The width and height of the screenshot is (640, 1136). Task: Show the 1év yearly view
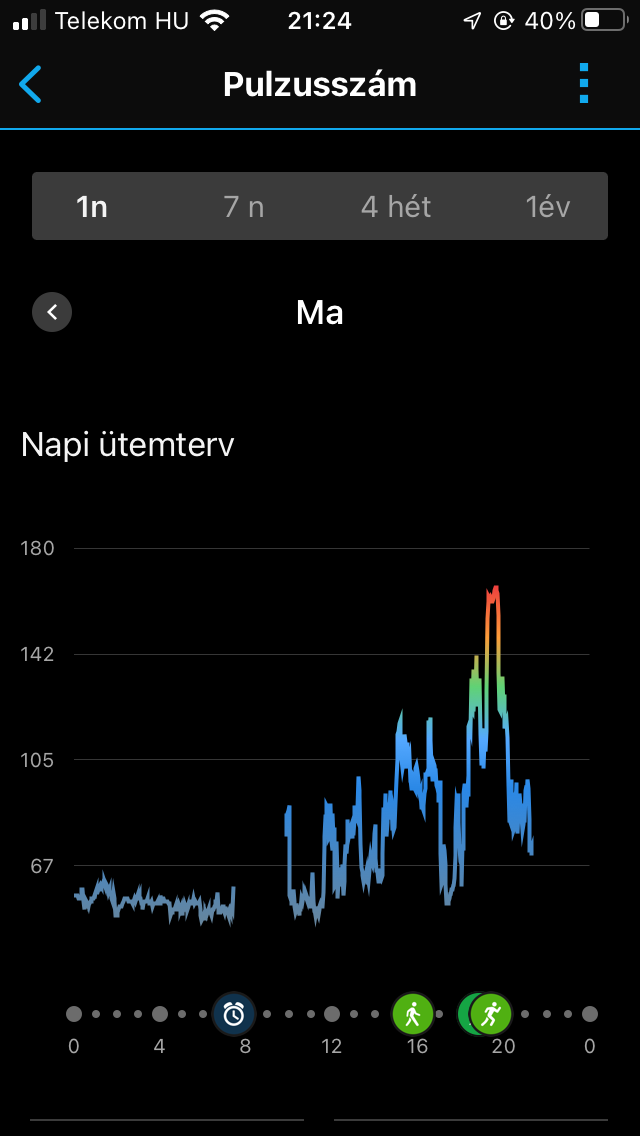547,207
